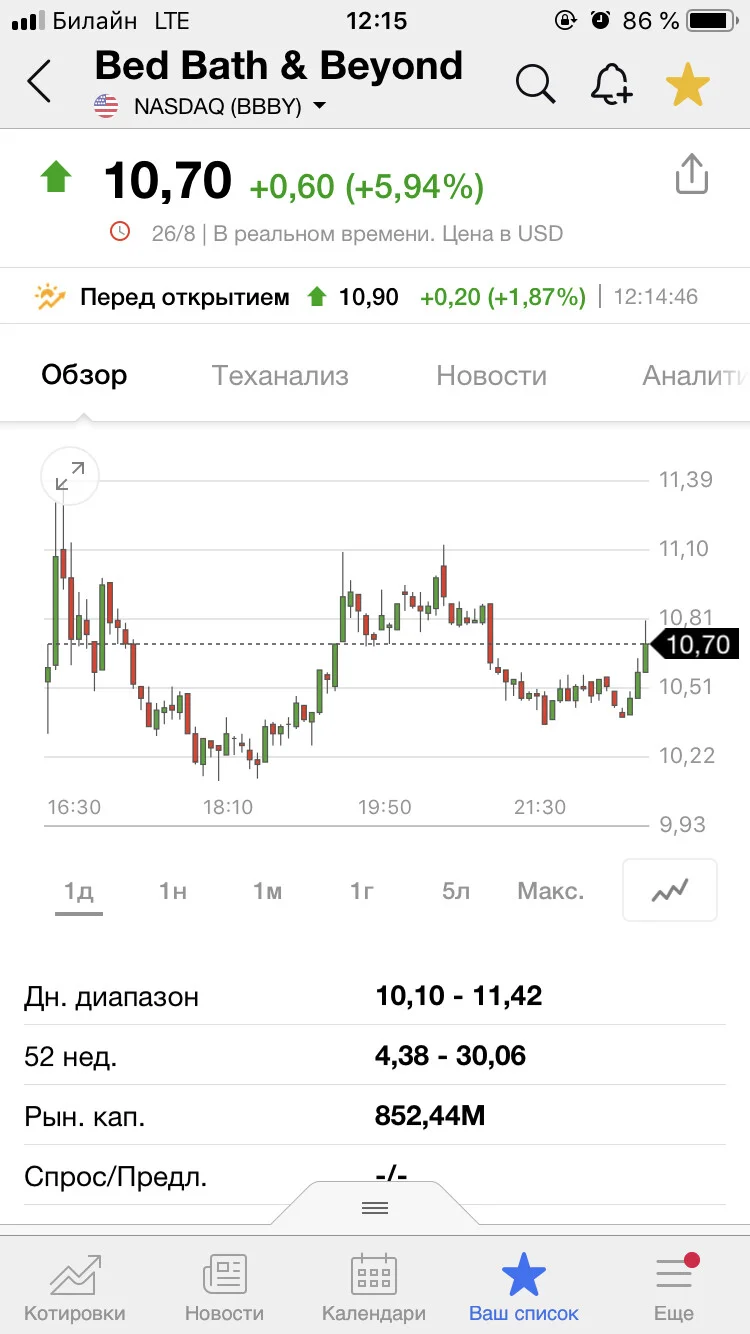Viewport: 750px width, 1334px height.
Task: Open the Еще menu tab
Action: [x=674, y=1288]
